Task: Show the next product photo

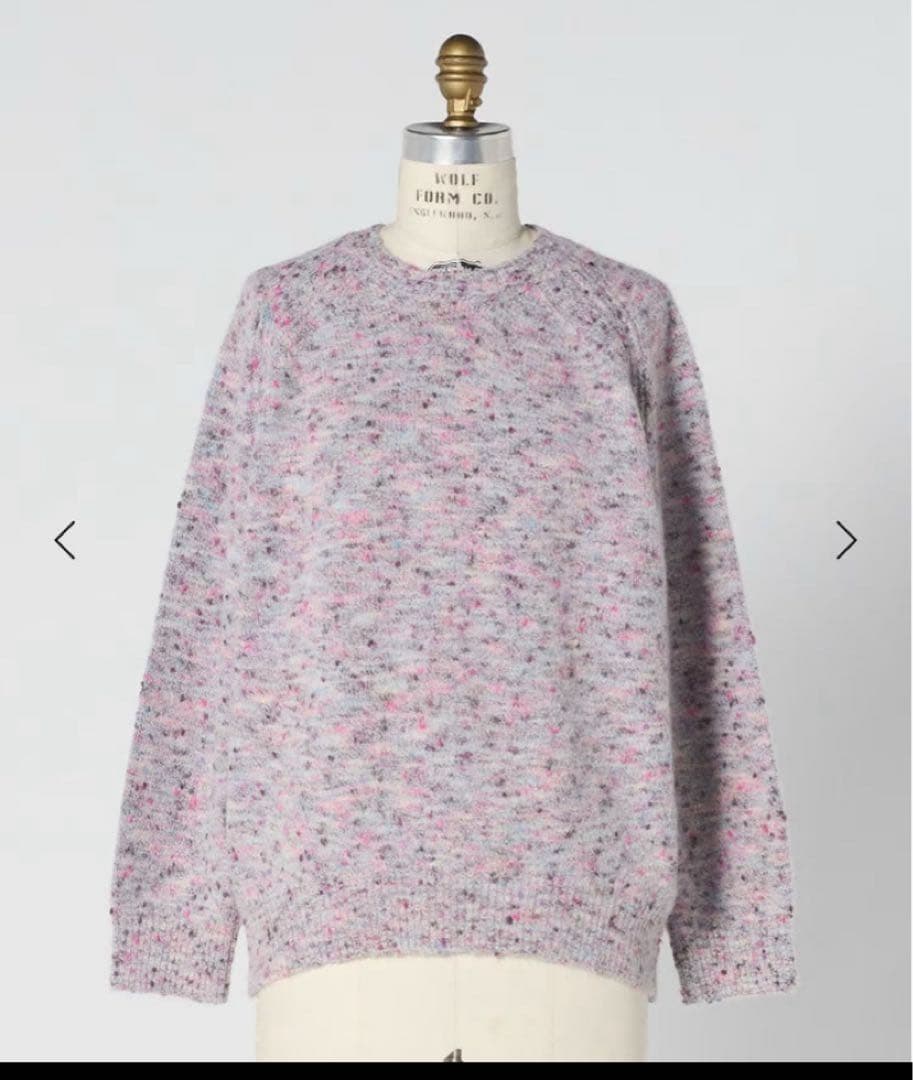Action: tap(846, 540)
